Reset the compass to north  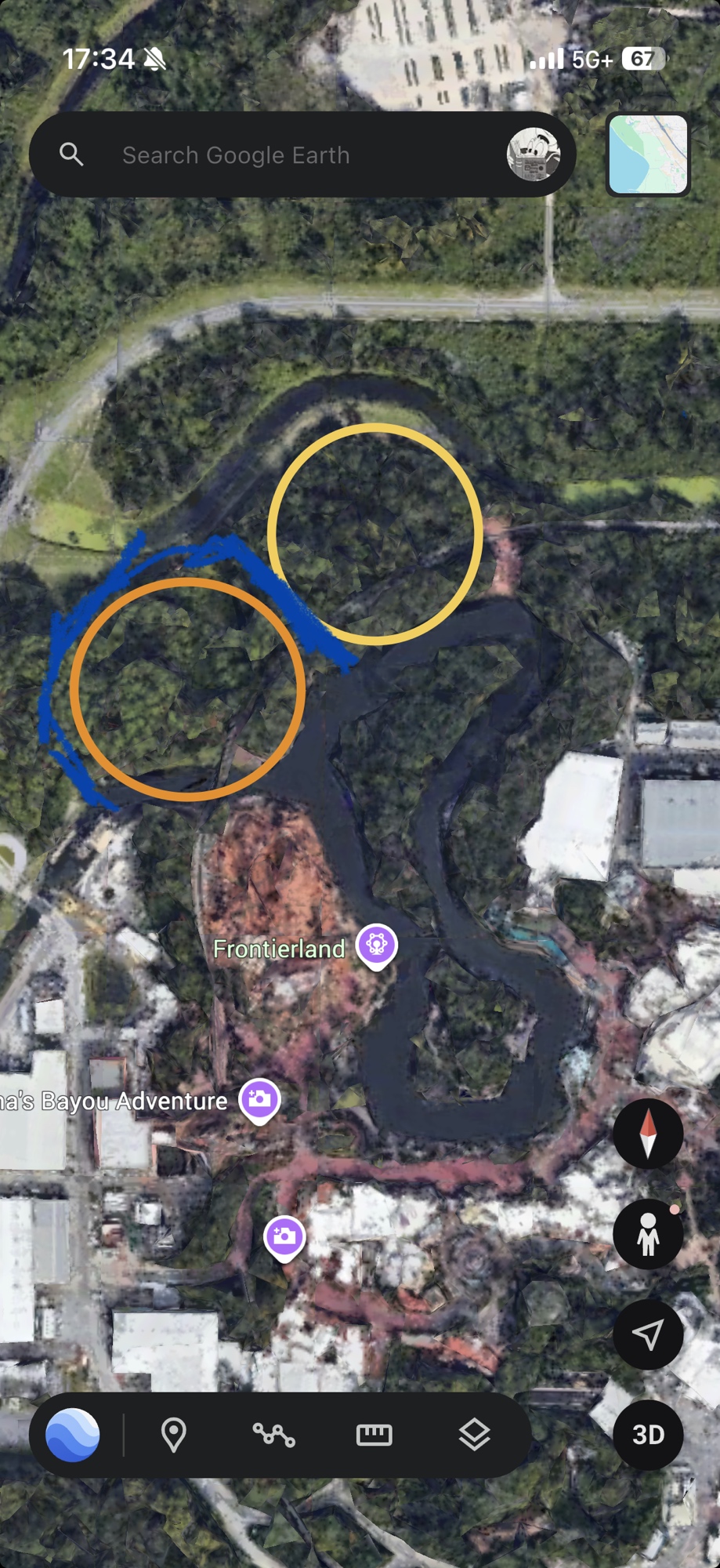(x=648, y=1134)
